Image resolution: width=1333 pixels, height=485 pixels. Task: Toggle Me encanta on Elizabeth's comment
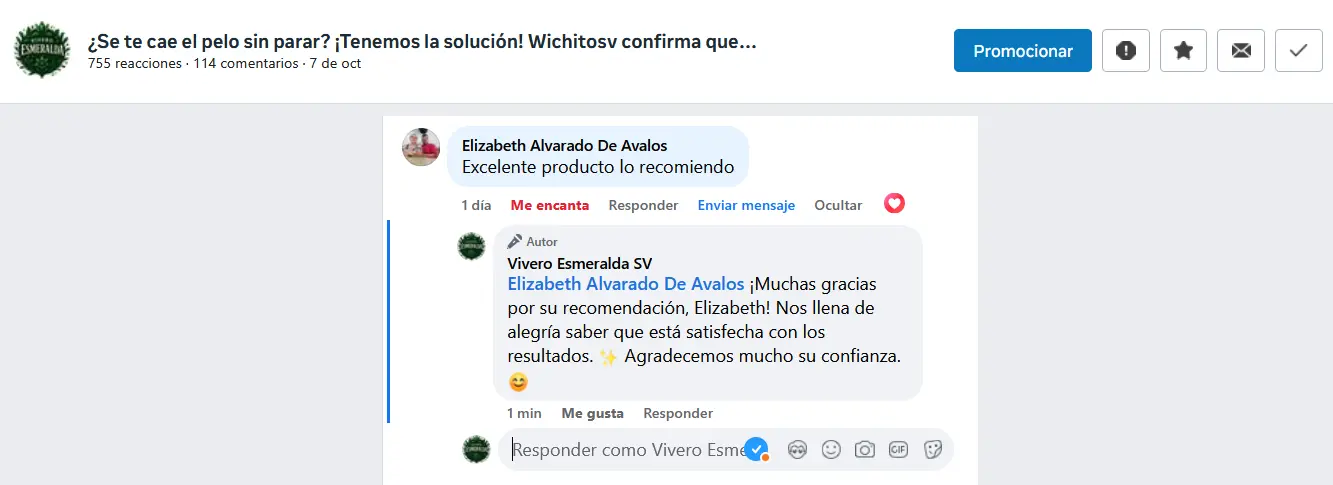550,205
